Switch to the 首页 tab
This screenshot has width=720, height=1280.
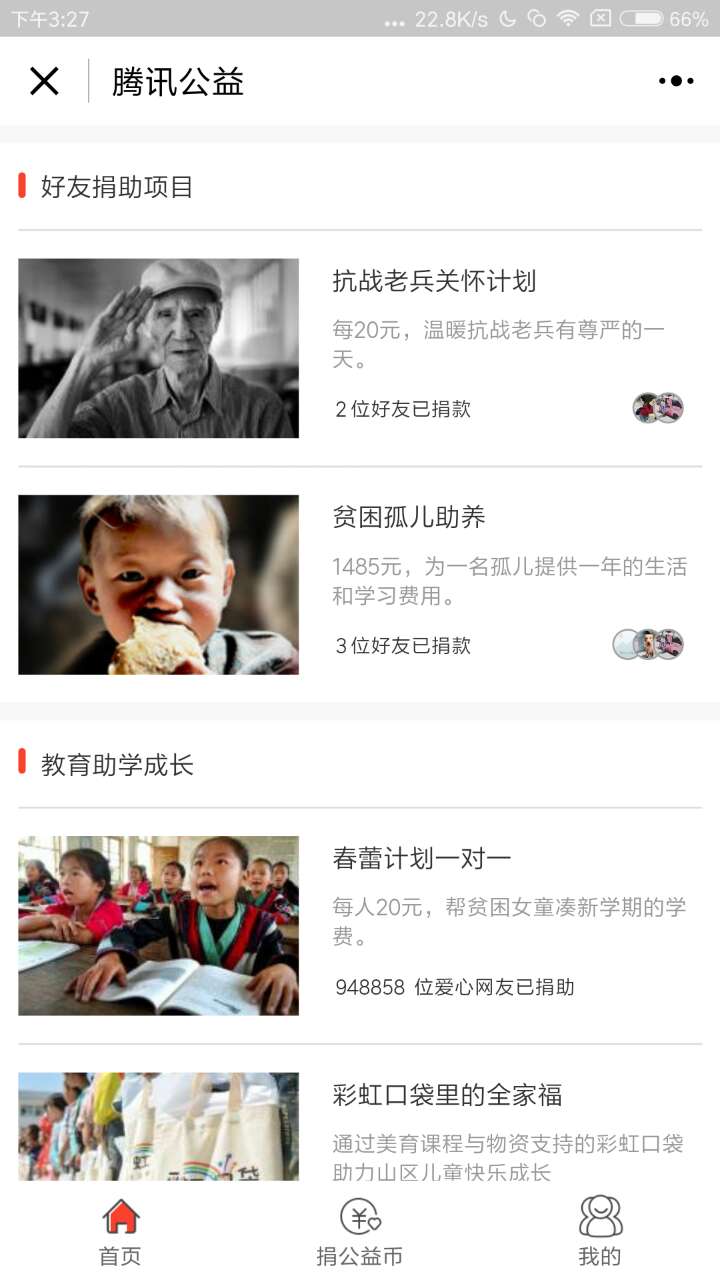(x=120, y=1231)
